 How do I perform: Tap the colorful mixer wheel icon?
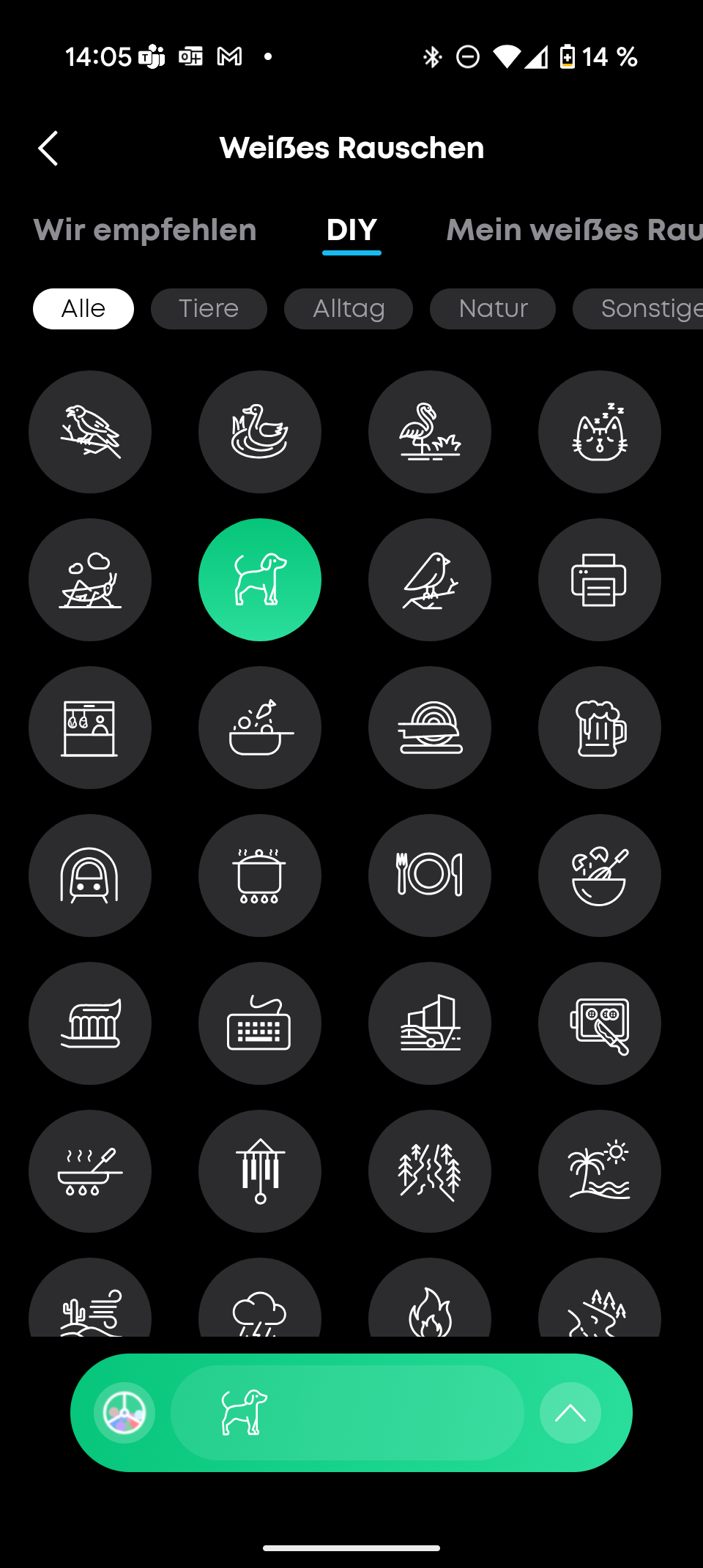[x=124, y=1413]
